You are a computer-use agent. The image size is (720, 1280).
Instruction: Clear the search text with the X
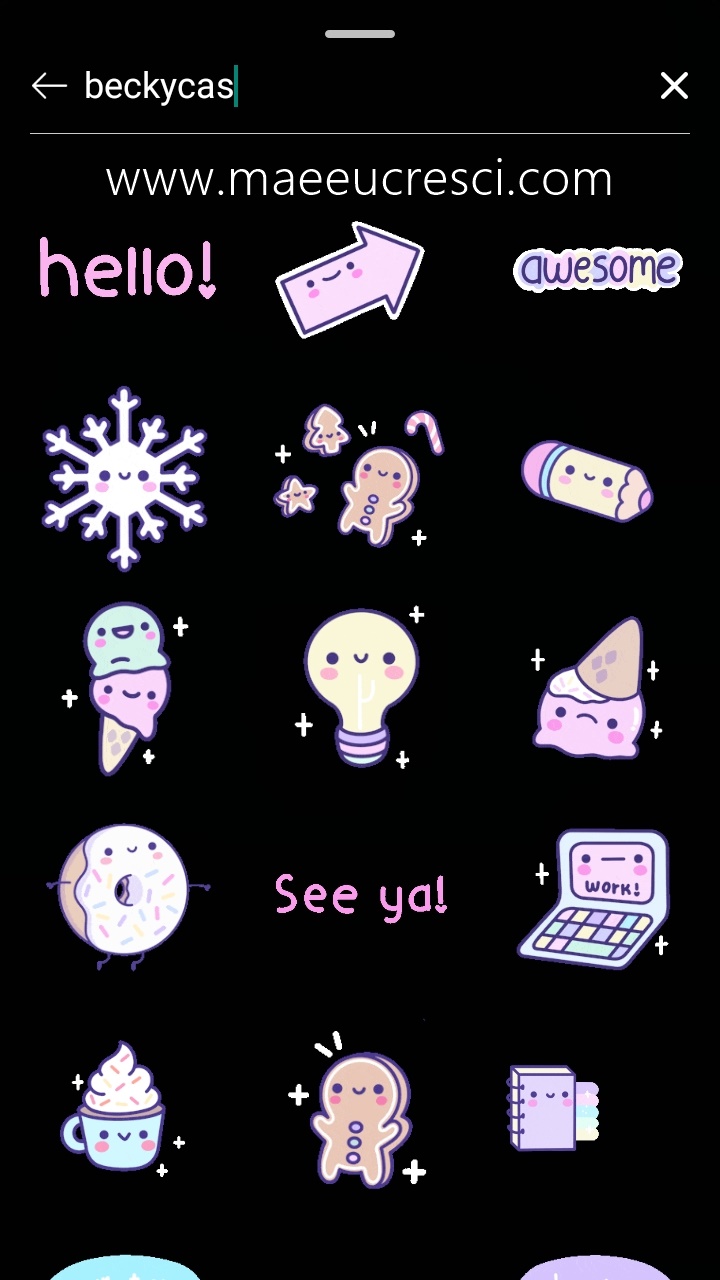pyautogui.click(x=674, y=86)
